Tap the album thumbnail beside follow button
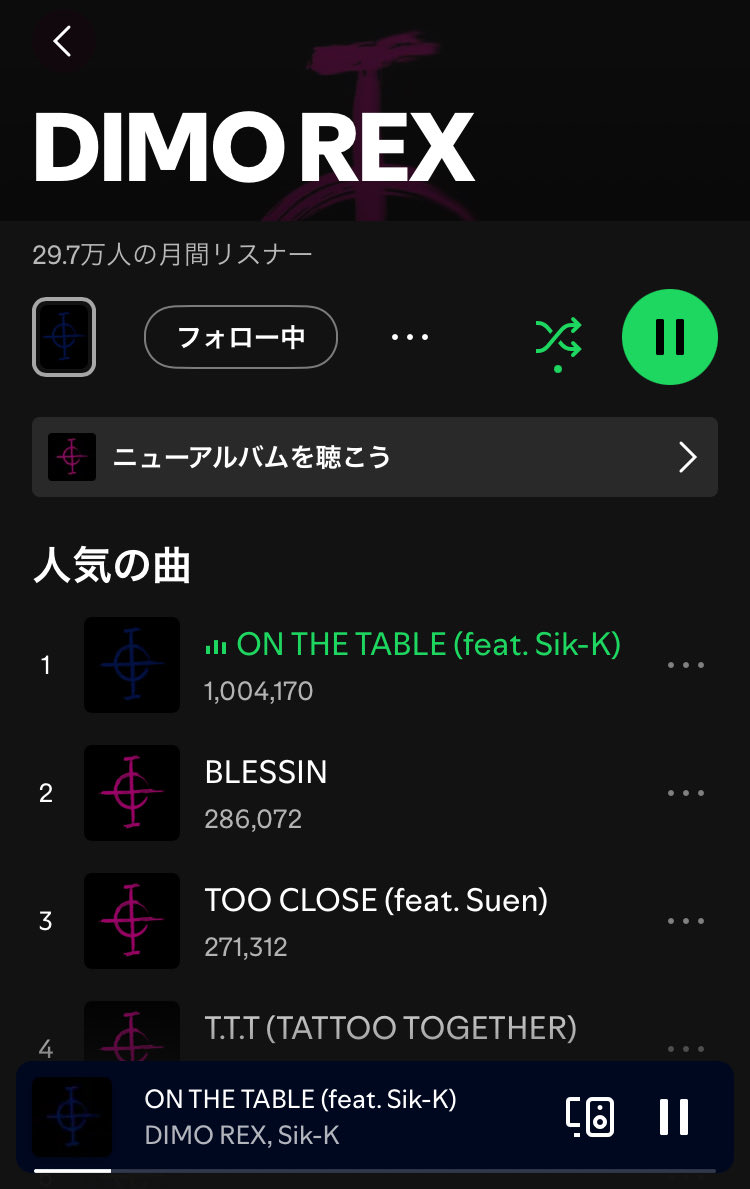 click(x=64, y=337)
